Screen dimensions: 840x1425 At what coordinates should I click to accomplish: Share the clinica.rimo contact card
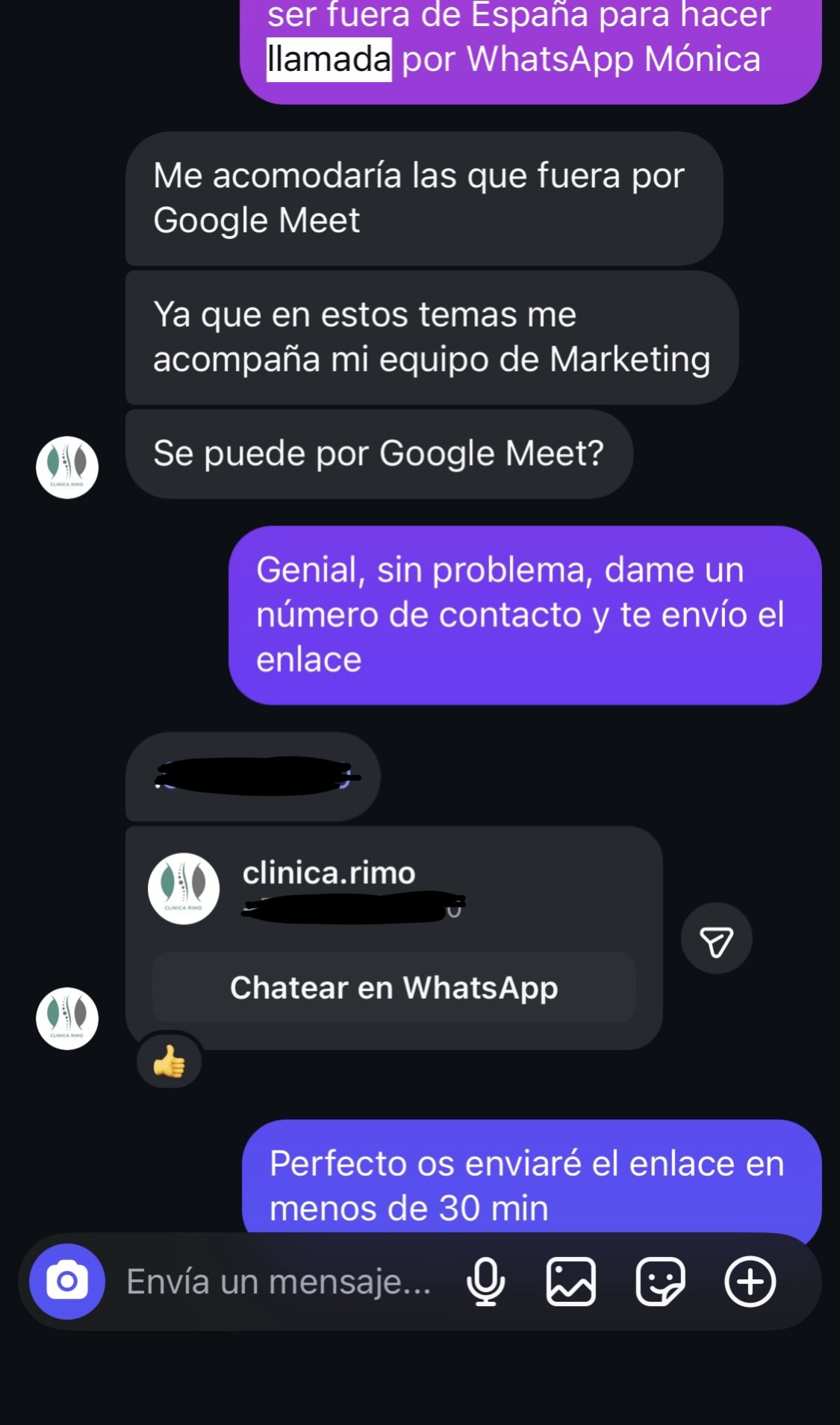(x=716, y=939)
